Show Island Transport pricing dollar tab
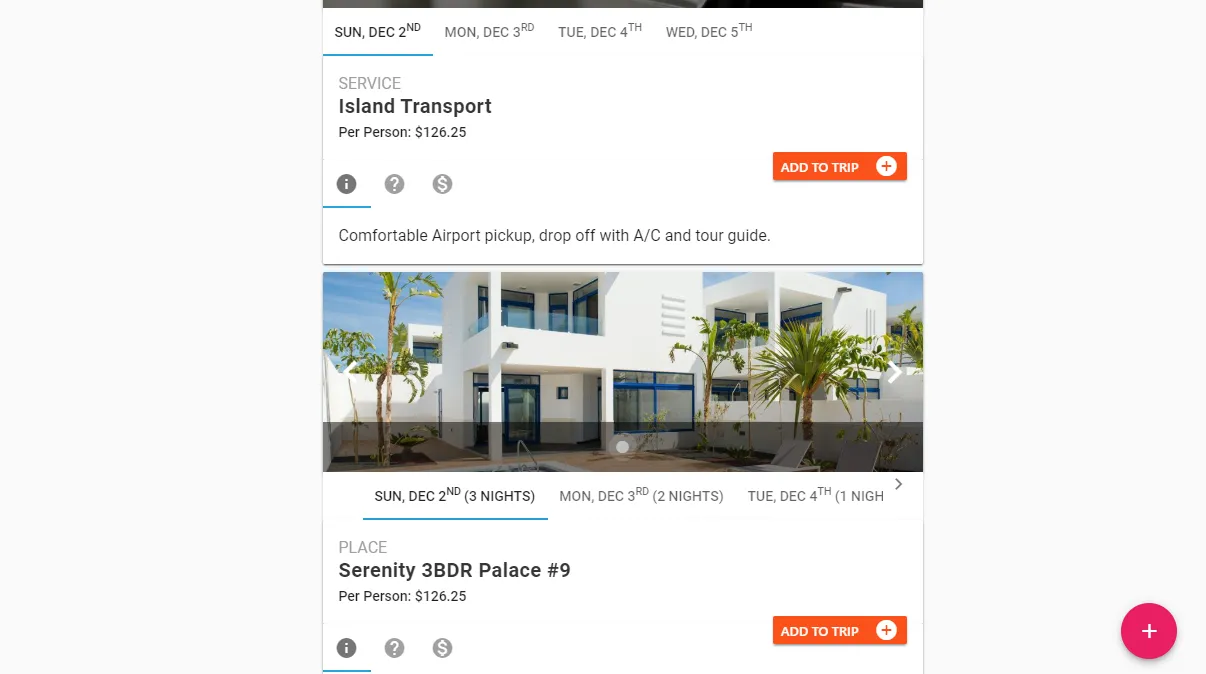 click(x=443, y=184)
